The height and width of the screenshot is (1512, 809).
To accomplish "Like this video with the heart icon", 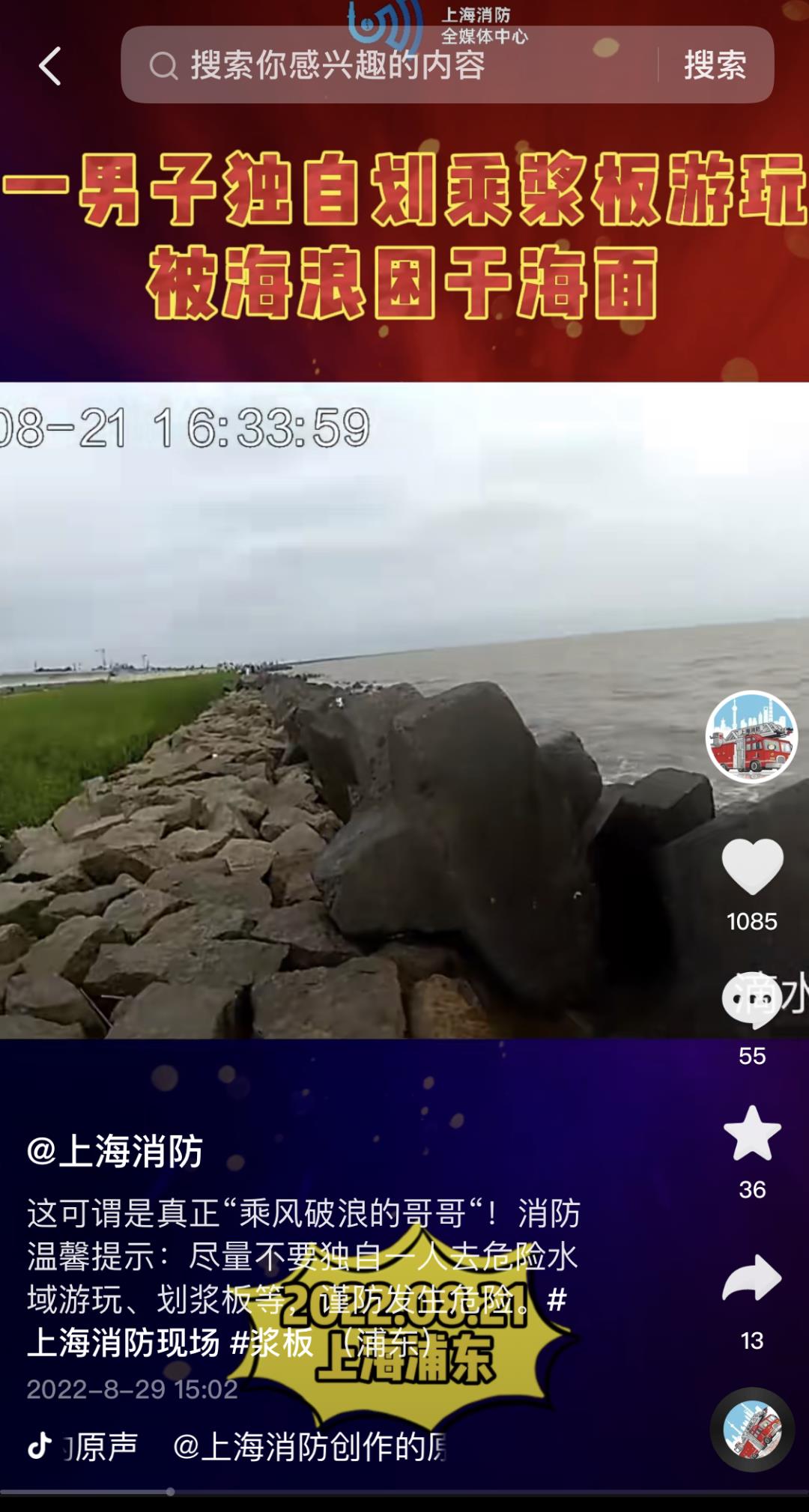I will click(x=752, y=867).
